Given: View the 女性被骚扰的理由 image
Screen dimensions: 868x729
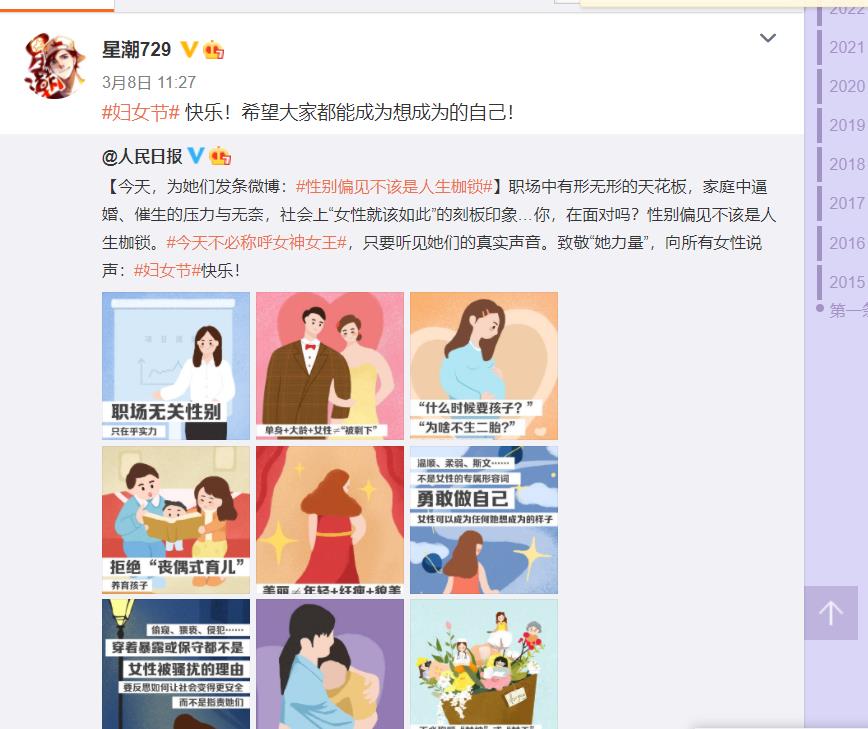Looking at the screenshot, I should pyautogui.click(x=176, y=664).
